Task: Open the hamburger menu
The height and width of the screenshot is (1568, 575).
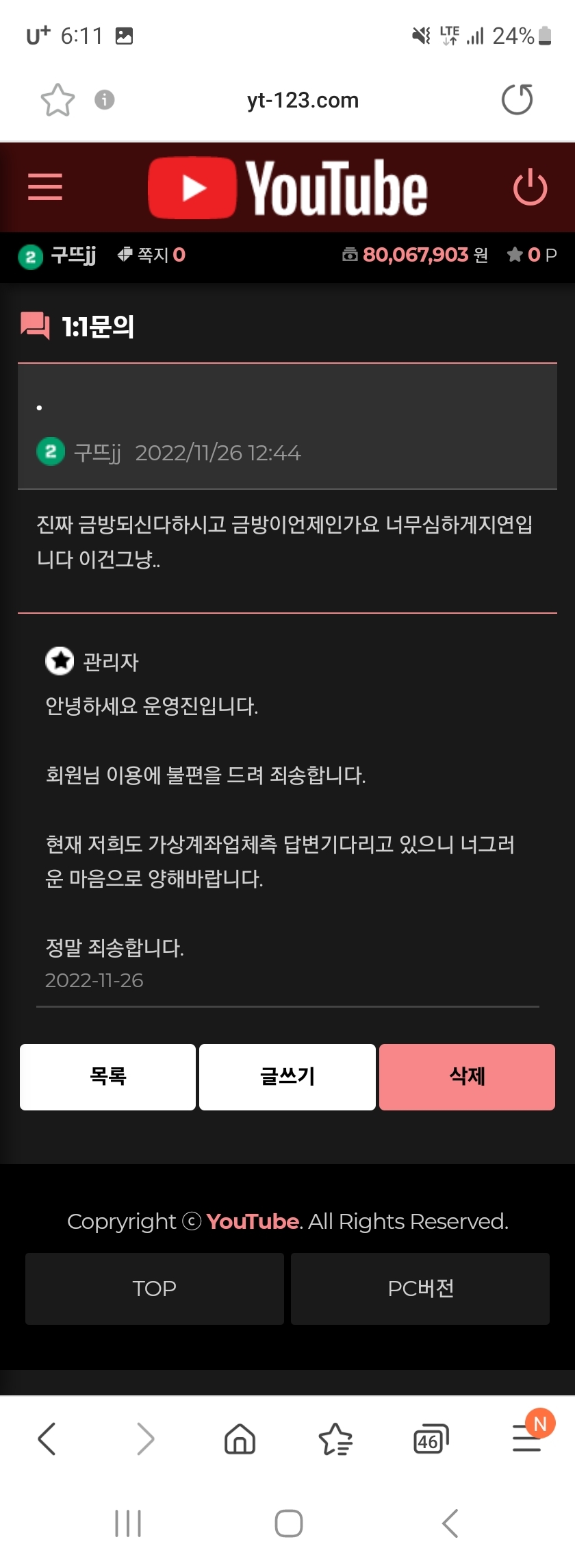Action: 45,187
